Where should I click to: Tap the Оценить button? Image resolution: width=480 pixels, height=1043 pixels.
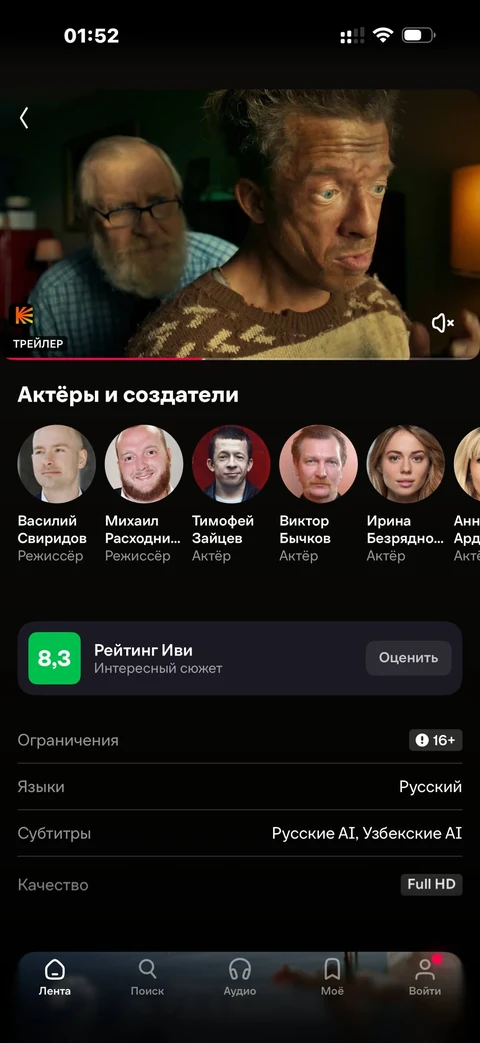click(x=408, y=658)
